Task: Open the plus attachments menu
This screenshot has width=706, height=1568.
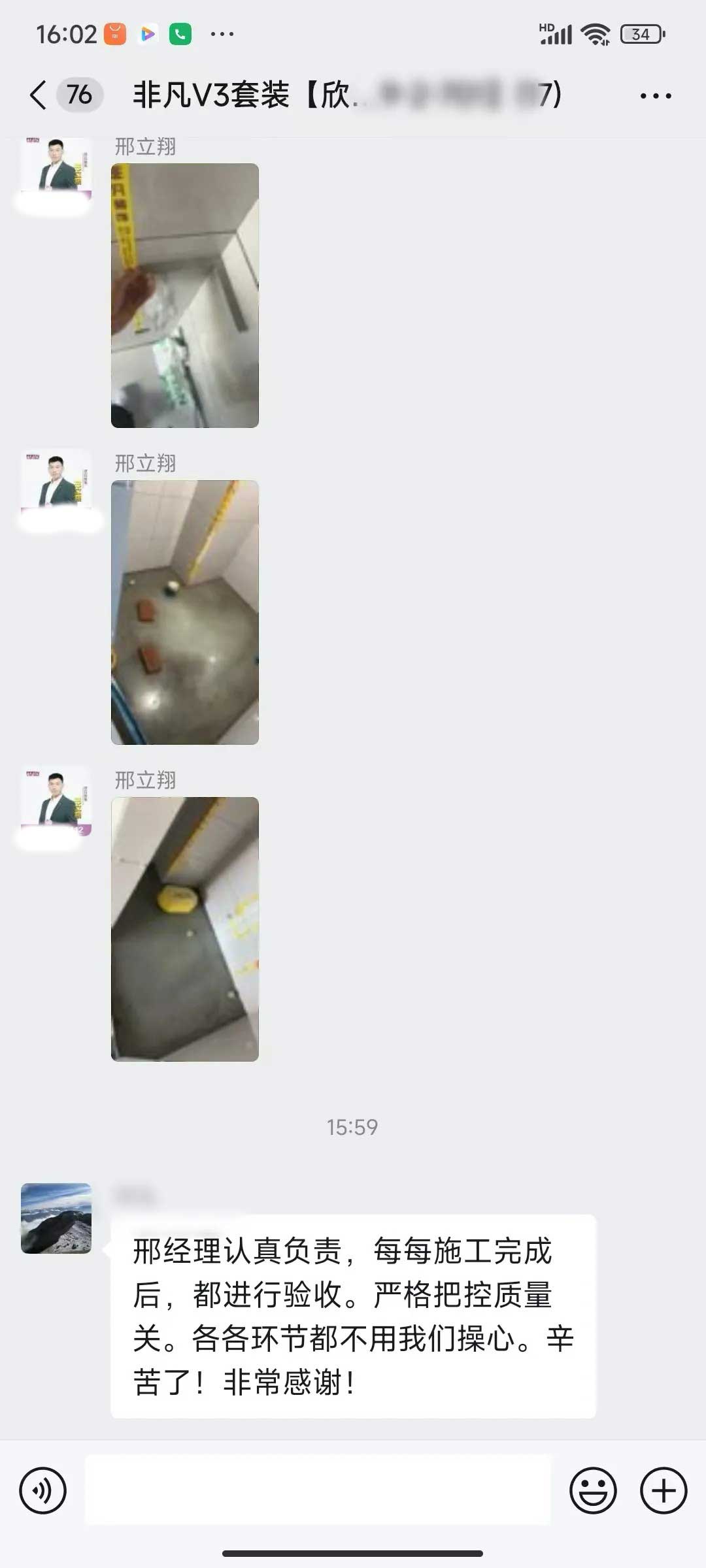Action: click(x=663, y=1490)
